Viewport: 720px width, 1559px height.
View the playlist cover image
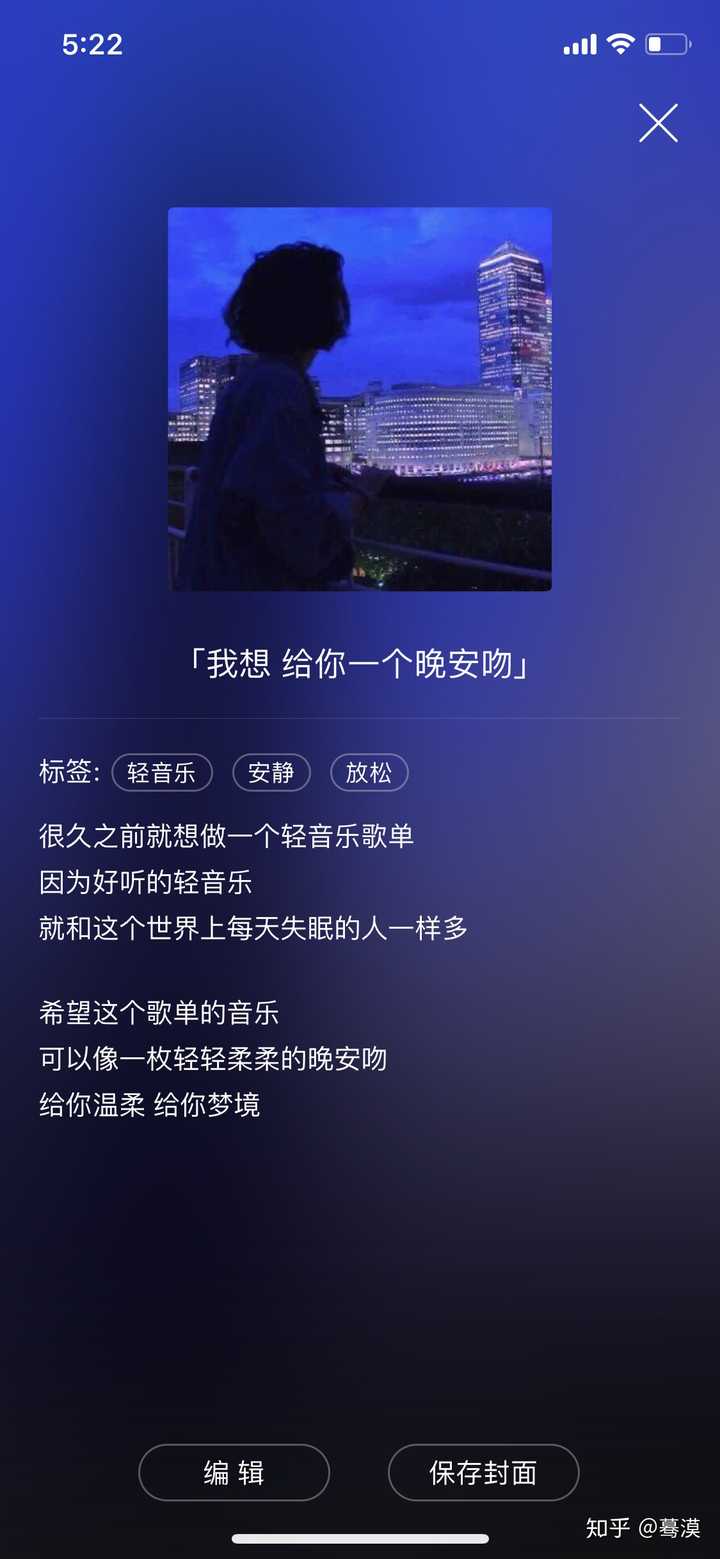(360, 399)
